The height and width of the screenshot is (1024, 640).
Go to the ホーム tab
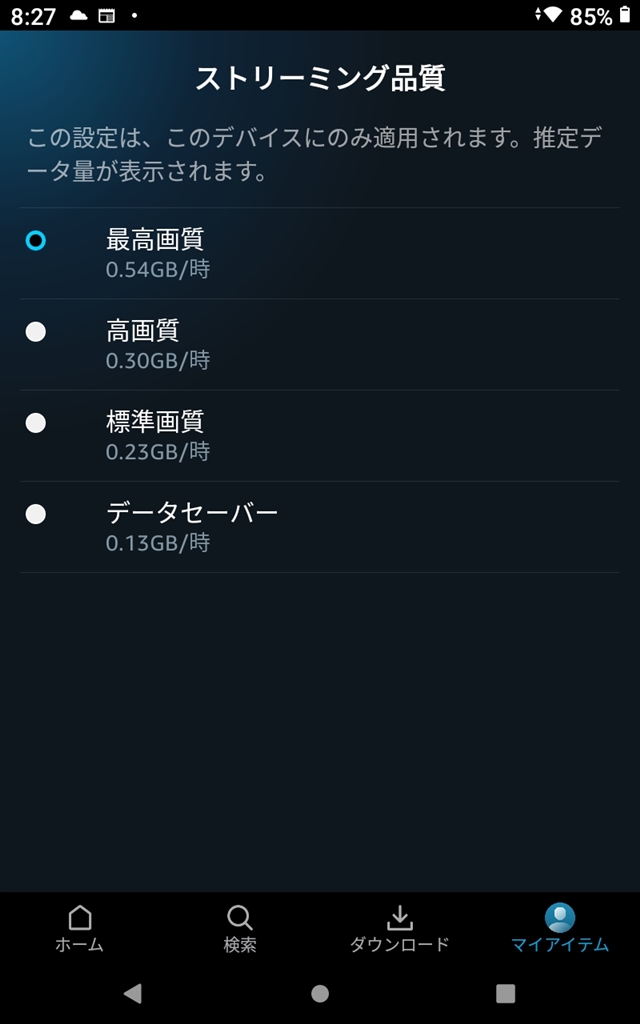click(80, 928)
